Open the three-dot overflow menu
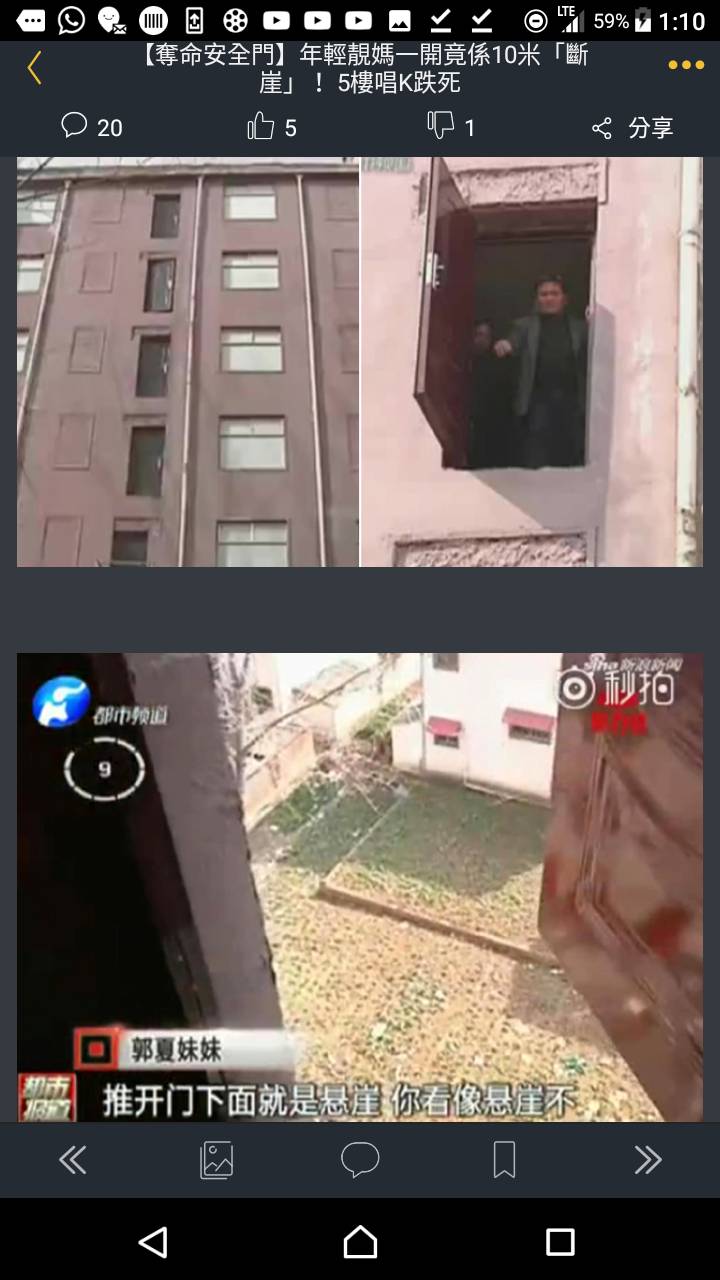 (686, 65)
